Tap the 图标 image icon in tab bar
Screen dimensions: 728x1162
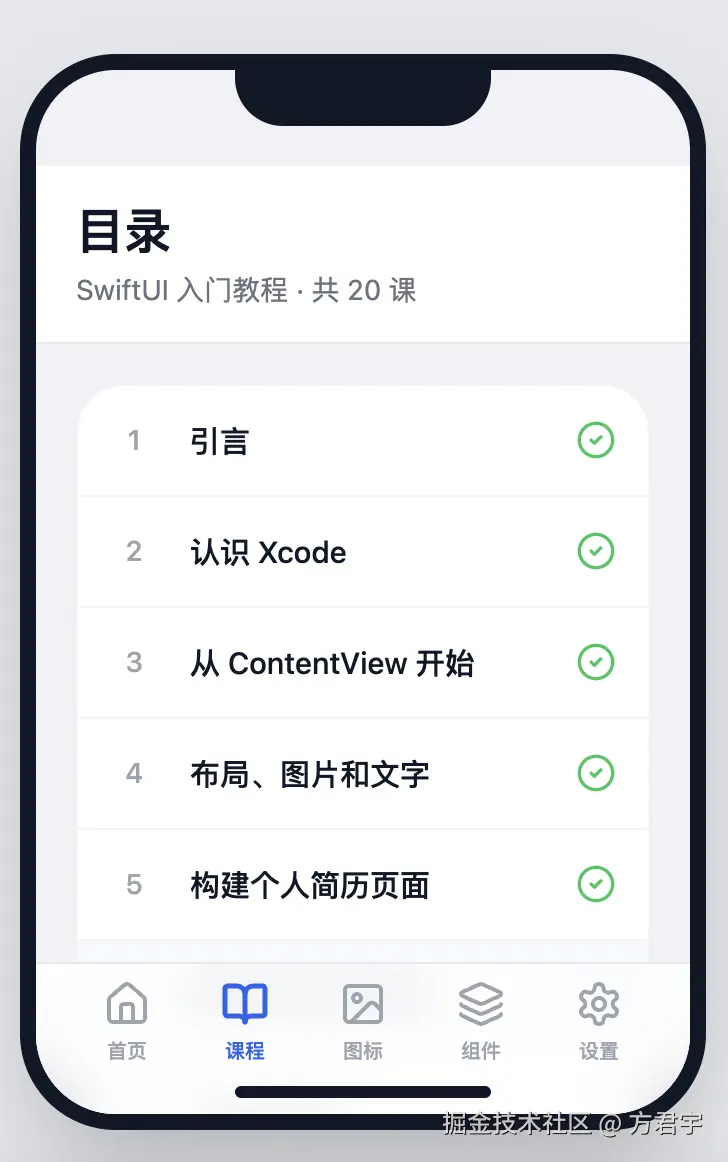362,1004
